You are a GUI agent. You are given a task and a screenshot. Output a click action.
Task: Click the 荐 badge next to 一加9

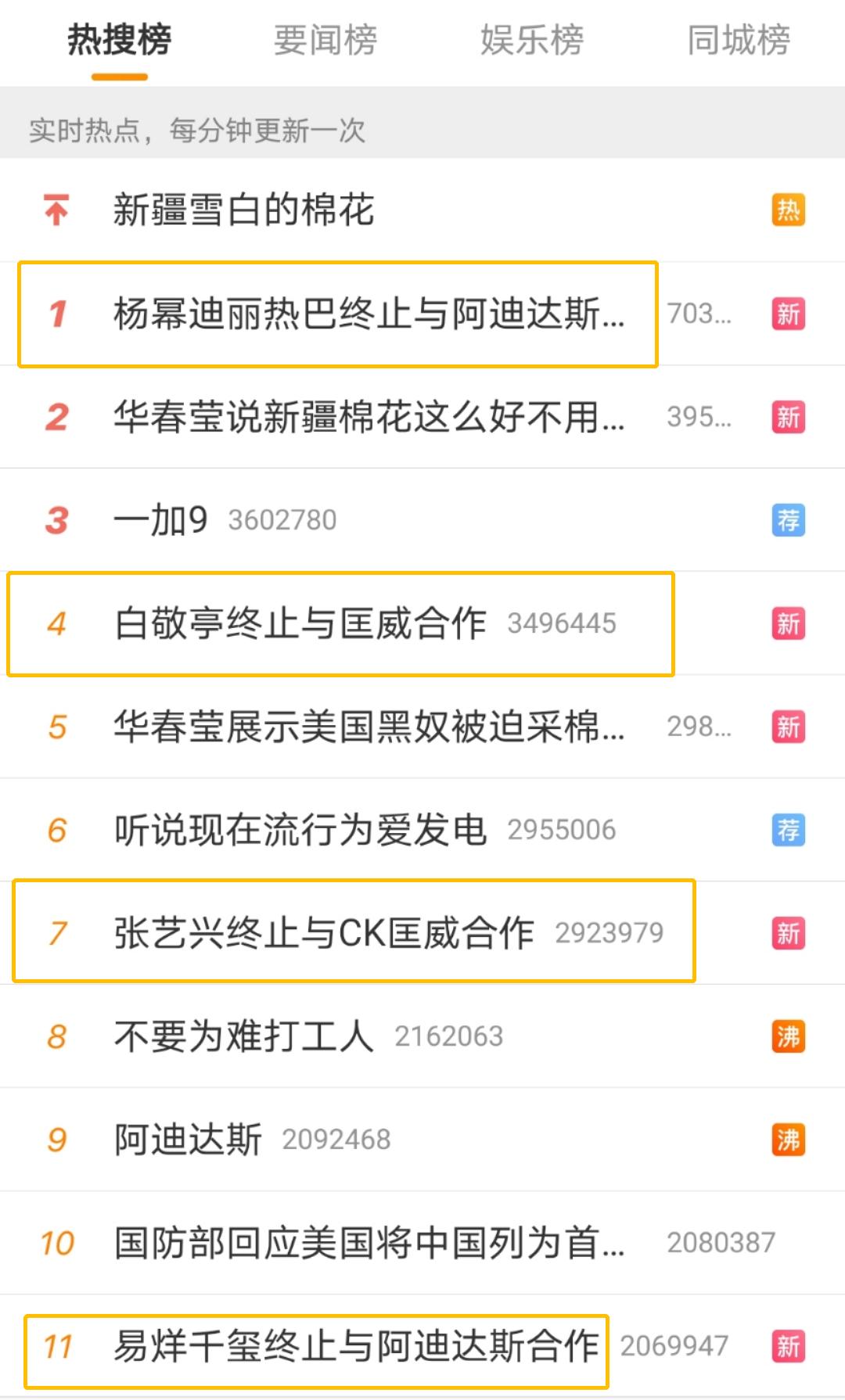[789, 518]
